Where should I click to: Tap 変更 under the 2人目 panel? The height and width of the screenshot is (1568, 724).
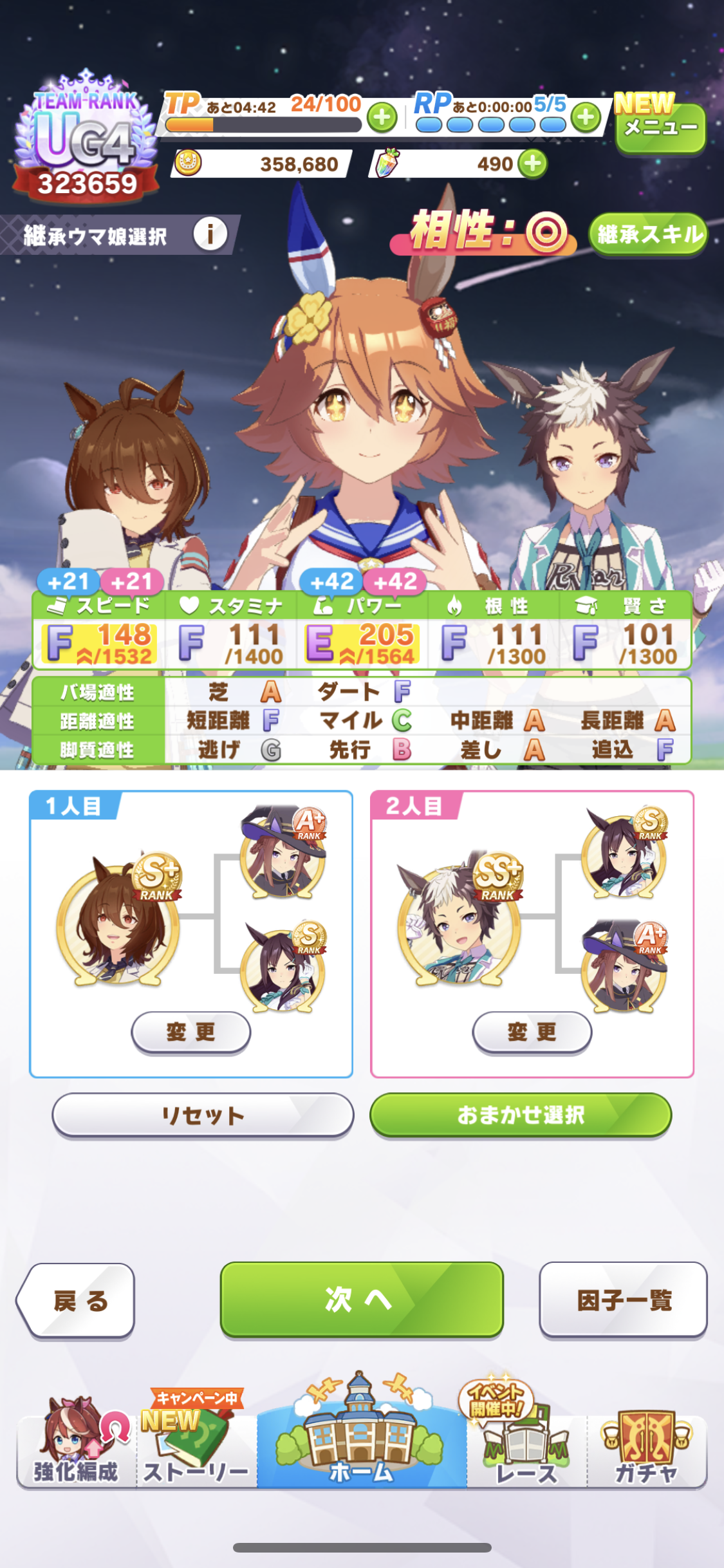[532, 1032]
